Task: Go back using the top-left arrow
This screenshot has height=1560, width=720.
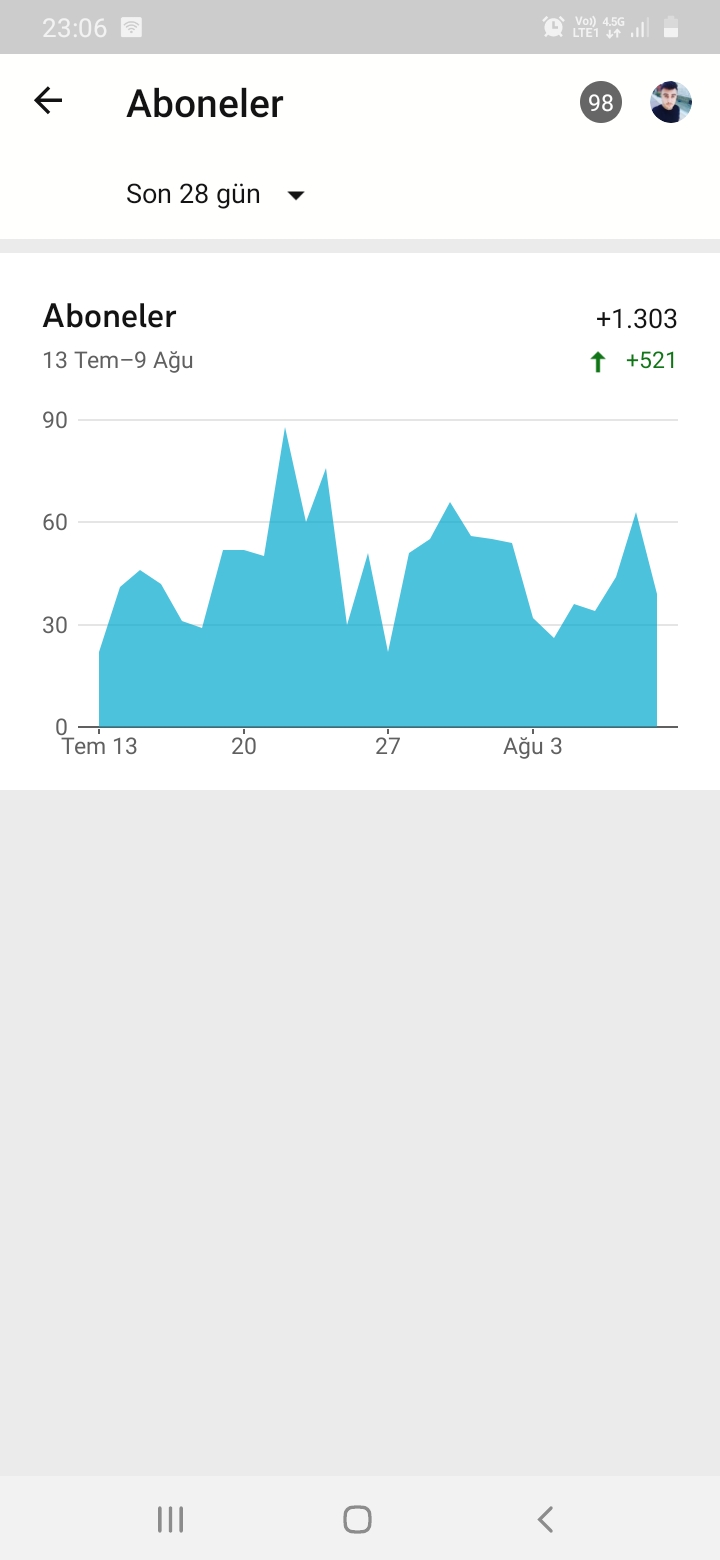Action: [48, 100]
